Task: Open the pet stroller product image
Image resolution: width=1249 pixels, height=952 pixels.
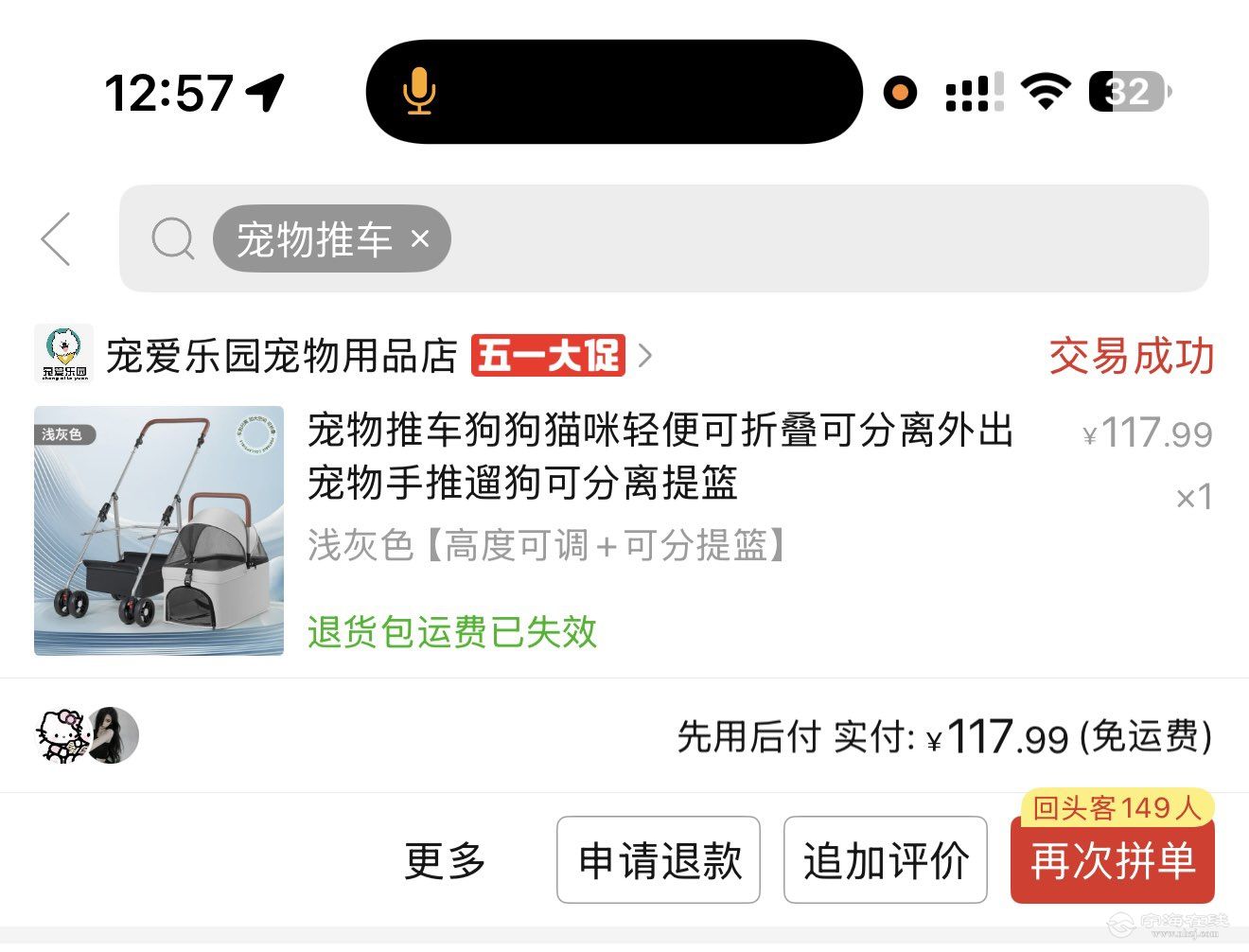Action: 159,531
